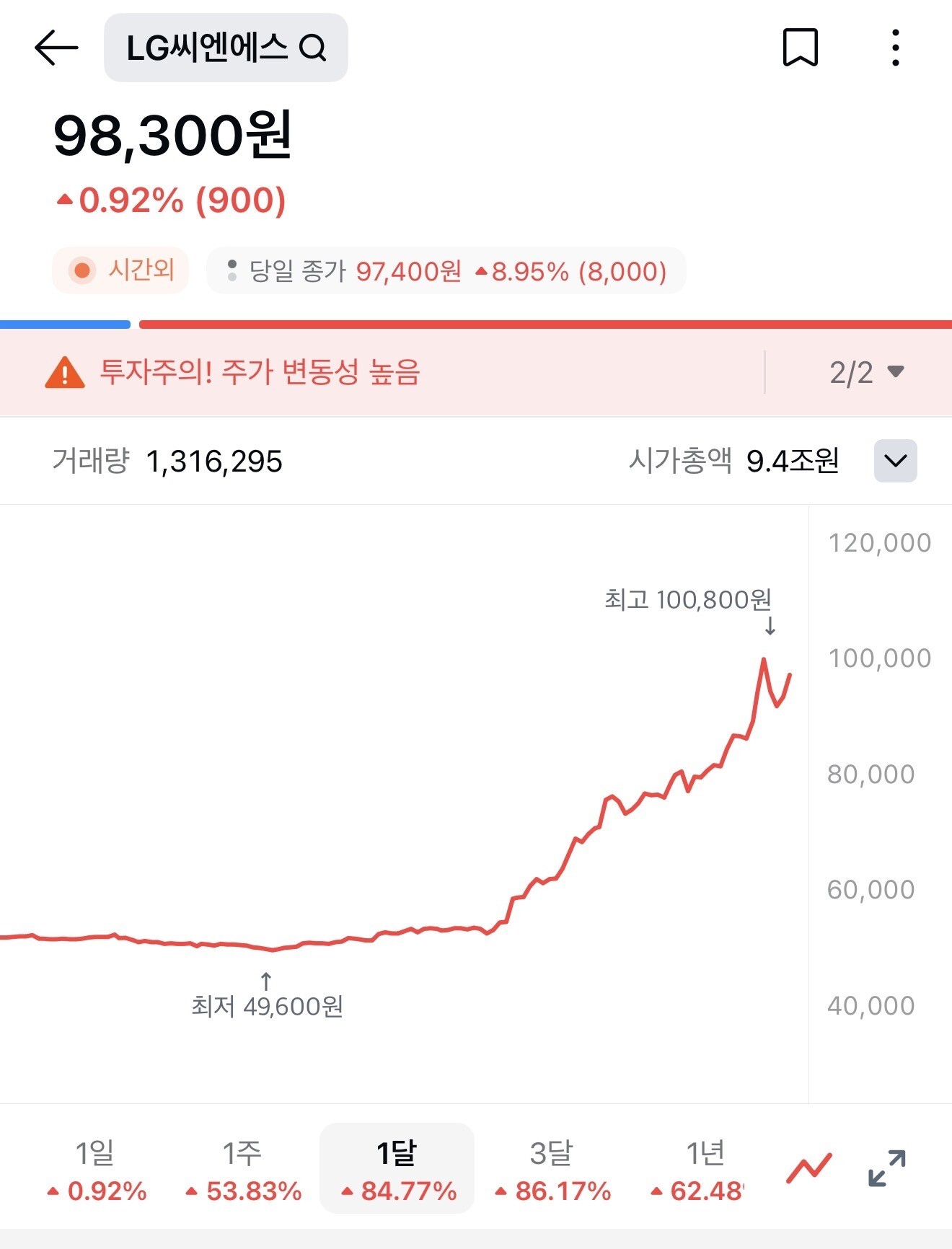Change chart type with line chart icon
Screen dimensions: 952x1249
pos(808,1168)
